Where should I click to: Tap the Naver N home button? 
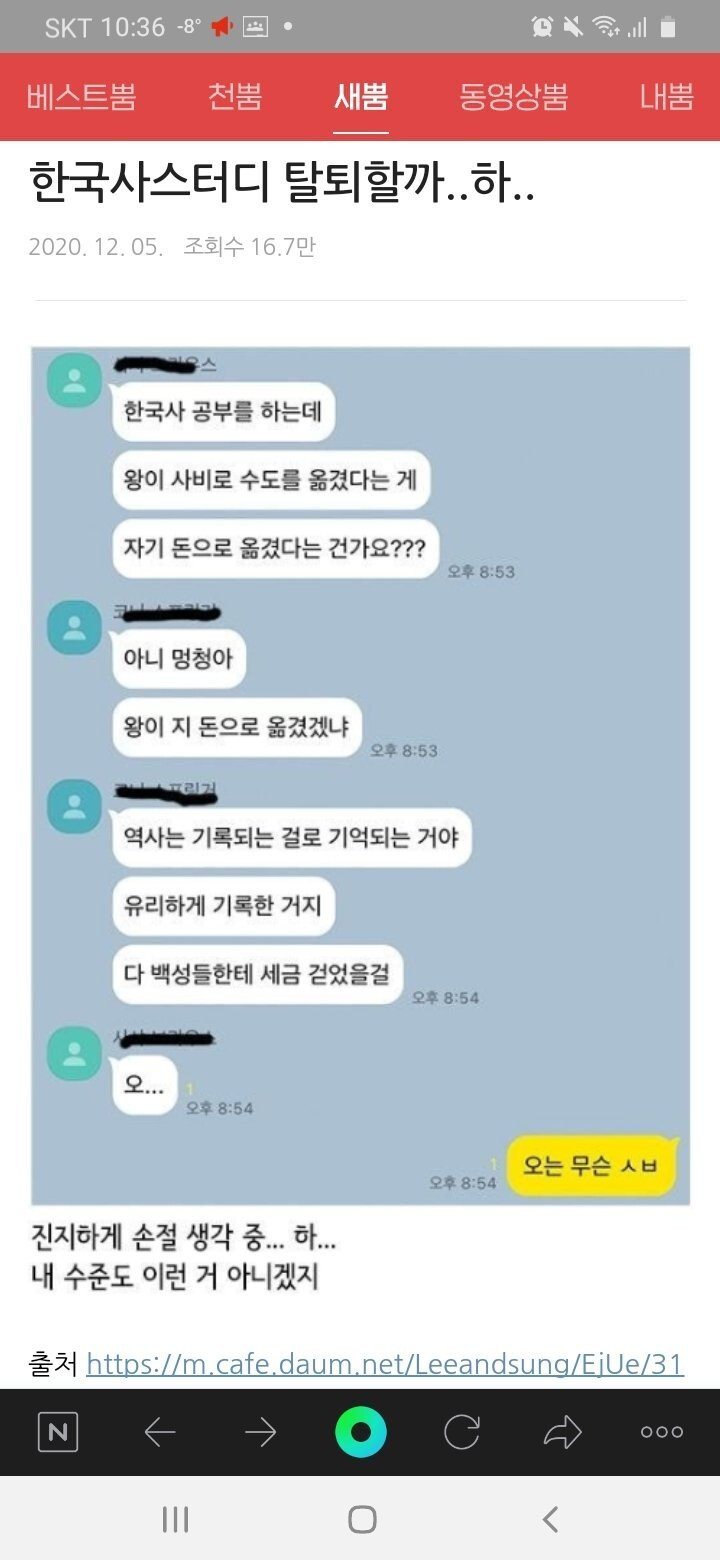click(x=58, y=1433)
